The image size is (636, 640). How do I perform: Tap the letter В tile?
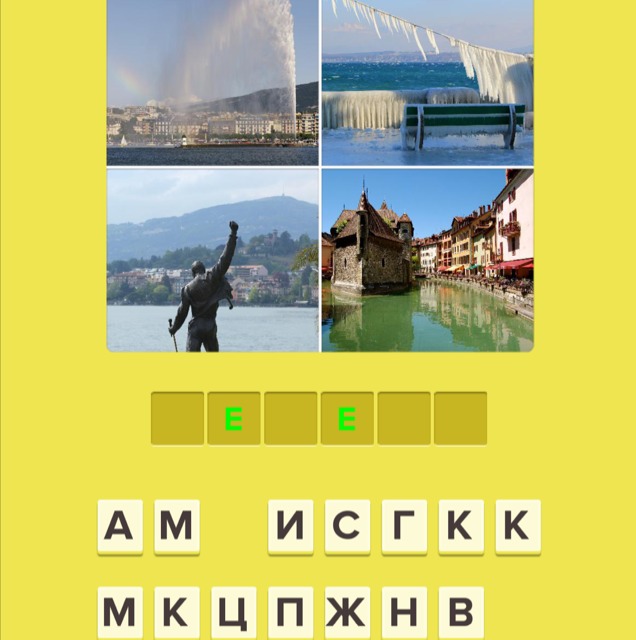pyautogui.click(x=462, y=612)
